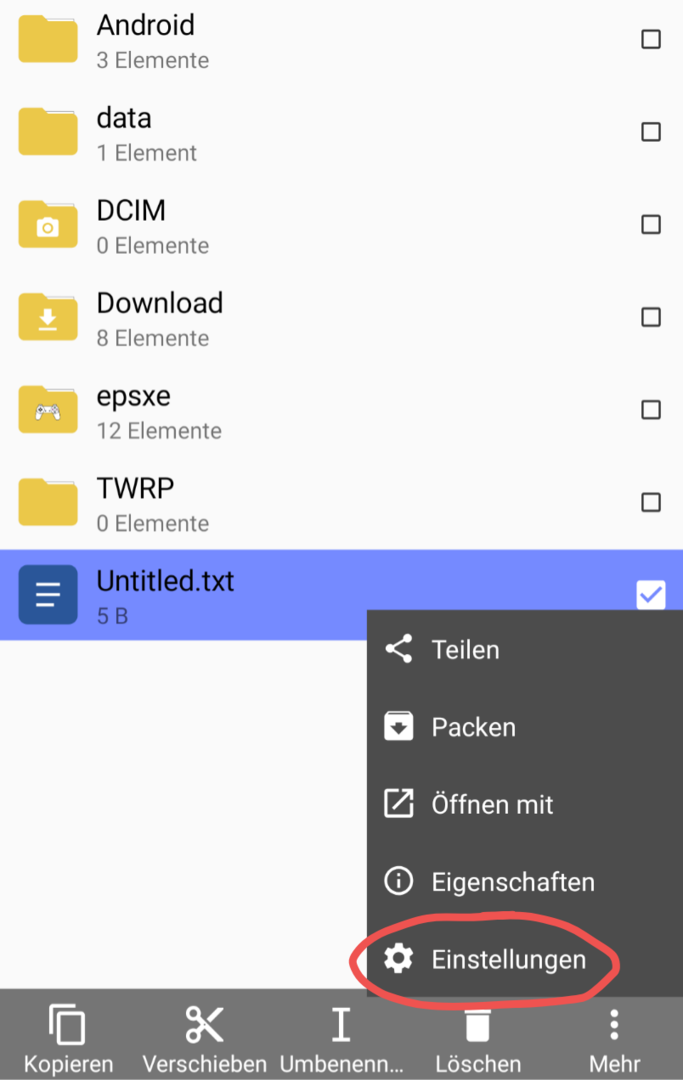Tap Kopieren in the bottom toolbar
Viewport: 683px width, 1080px height.
coord(68,1039)
